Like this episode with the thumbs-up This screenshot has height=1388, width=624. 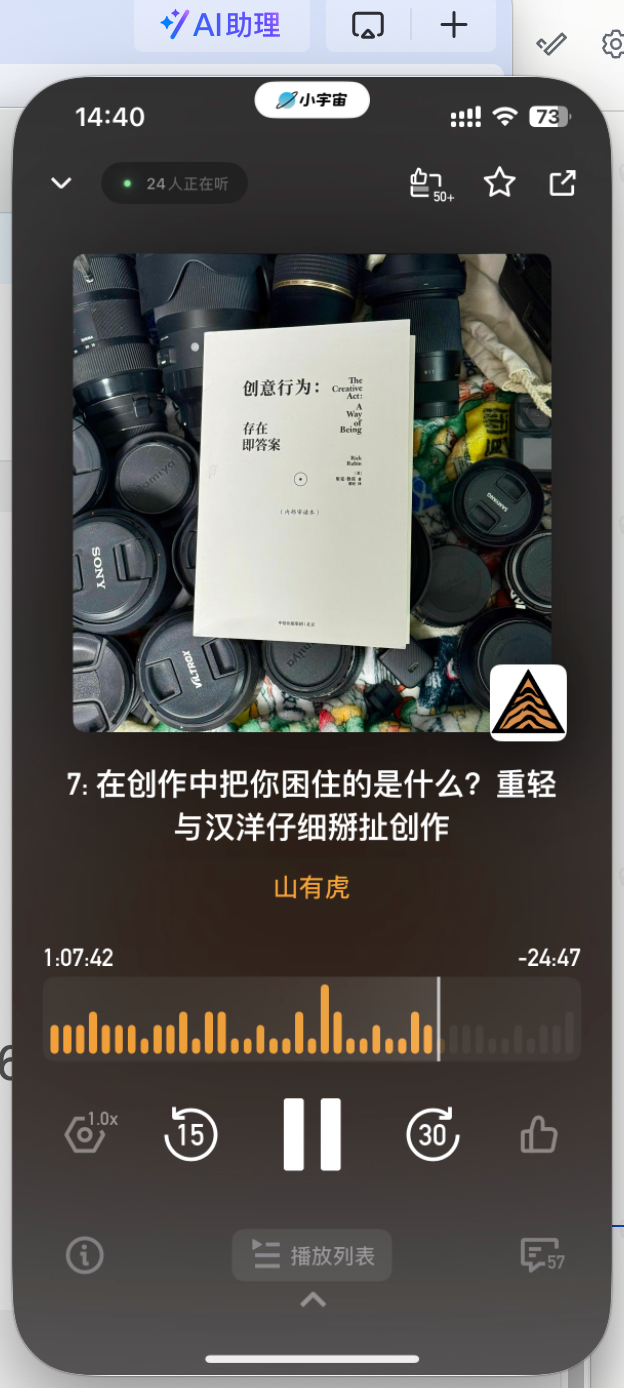click(538, 1135)
